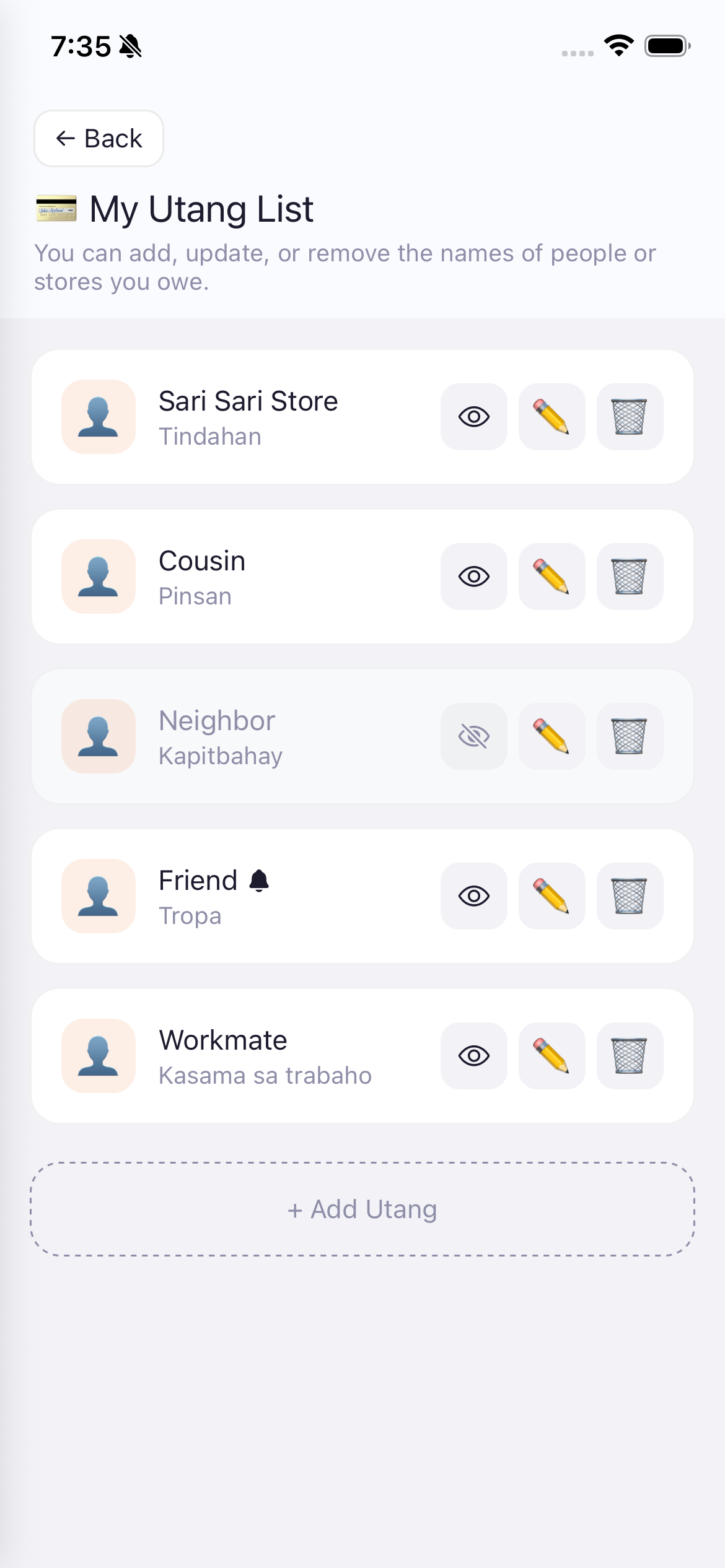
Task: Click the credit card emoji in the title
Action: point(56,208)
